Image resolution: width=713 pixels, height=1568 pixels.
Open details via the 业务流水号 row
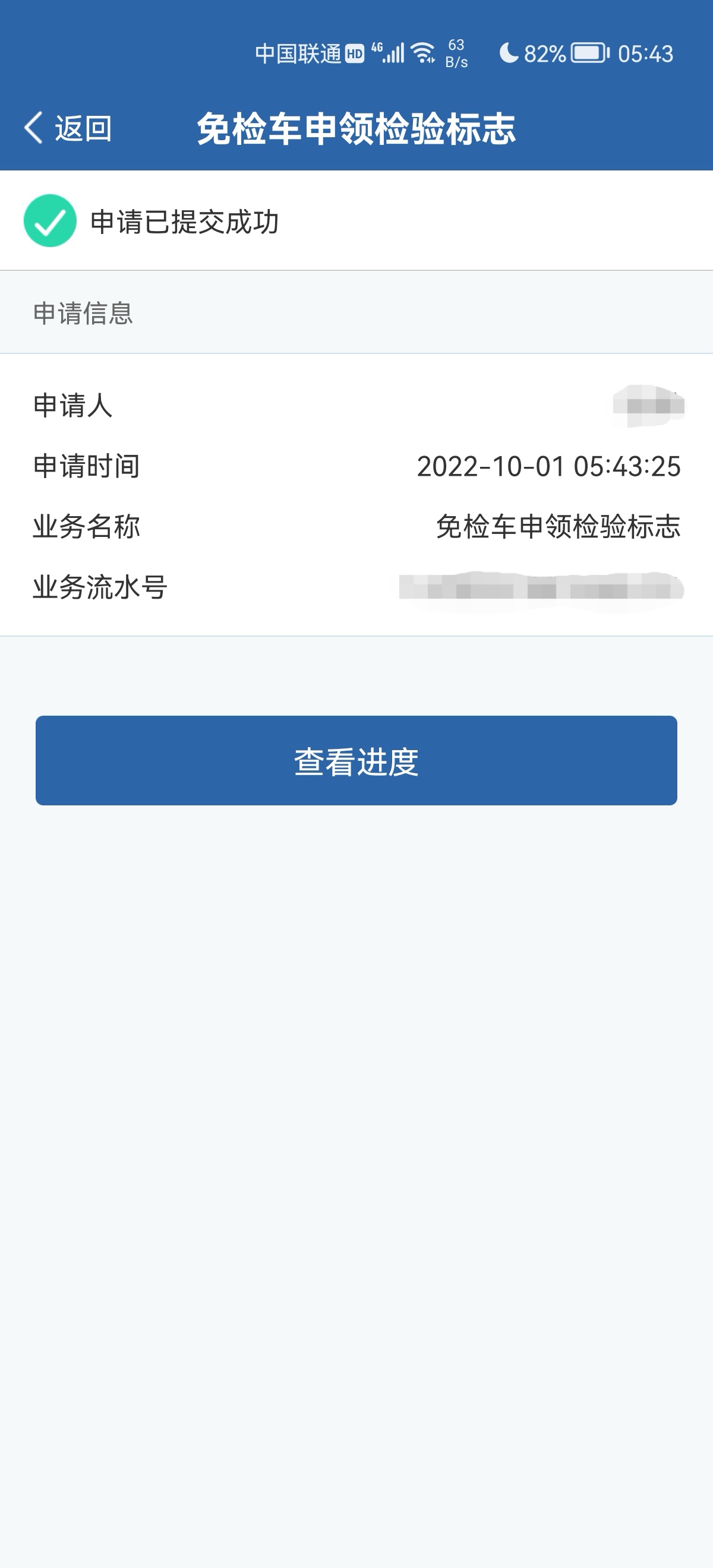[356, 589]
